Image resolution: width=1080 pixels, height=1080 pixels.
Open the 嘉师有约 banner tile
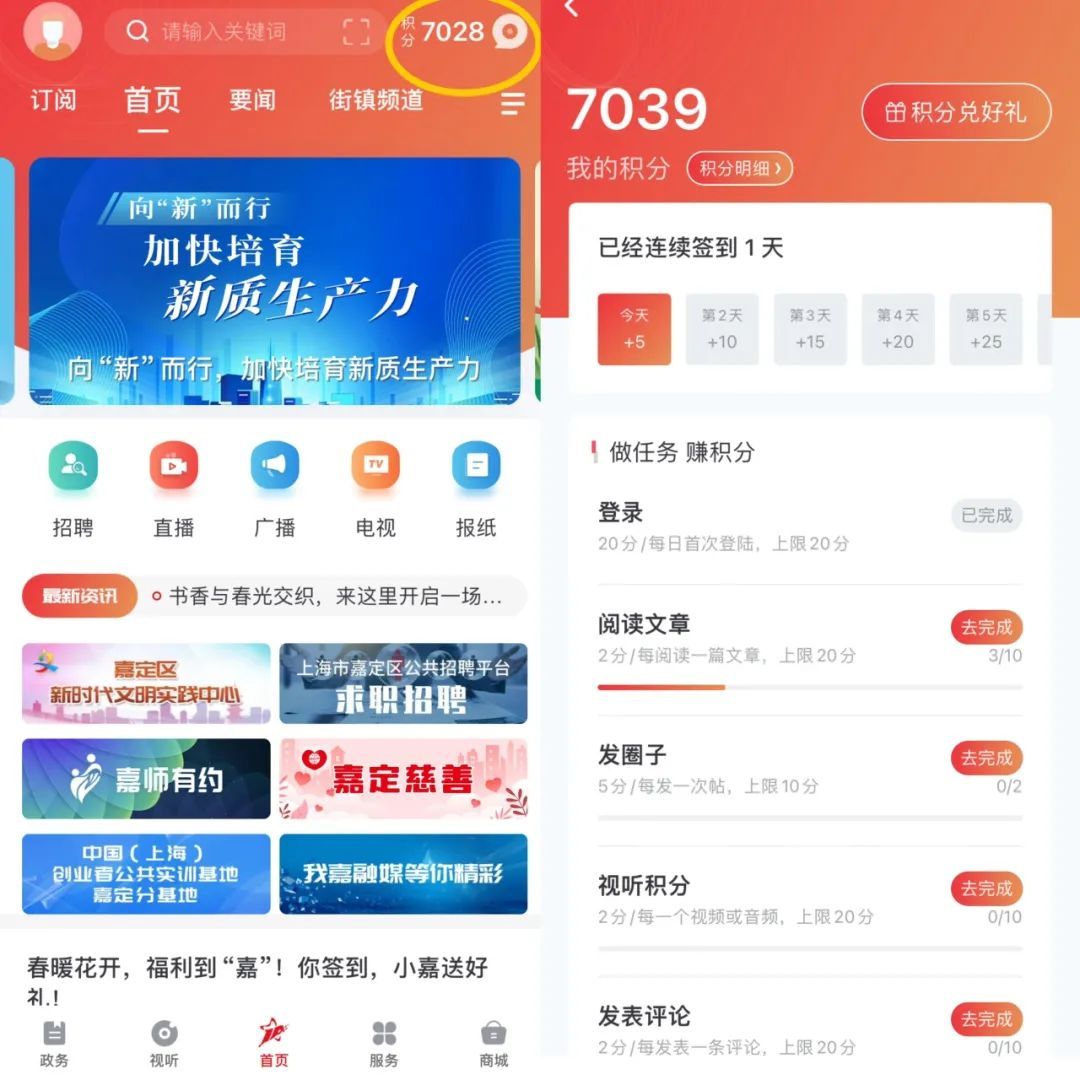pos(146,779)
